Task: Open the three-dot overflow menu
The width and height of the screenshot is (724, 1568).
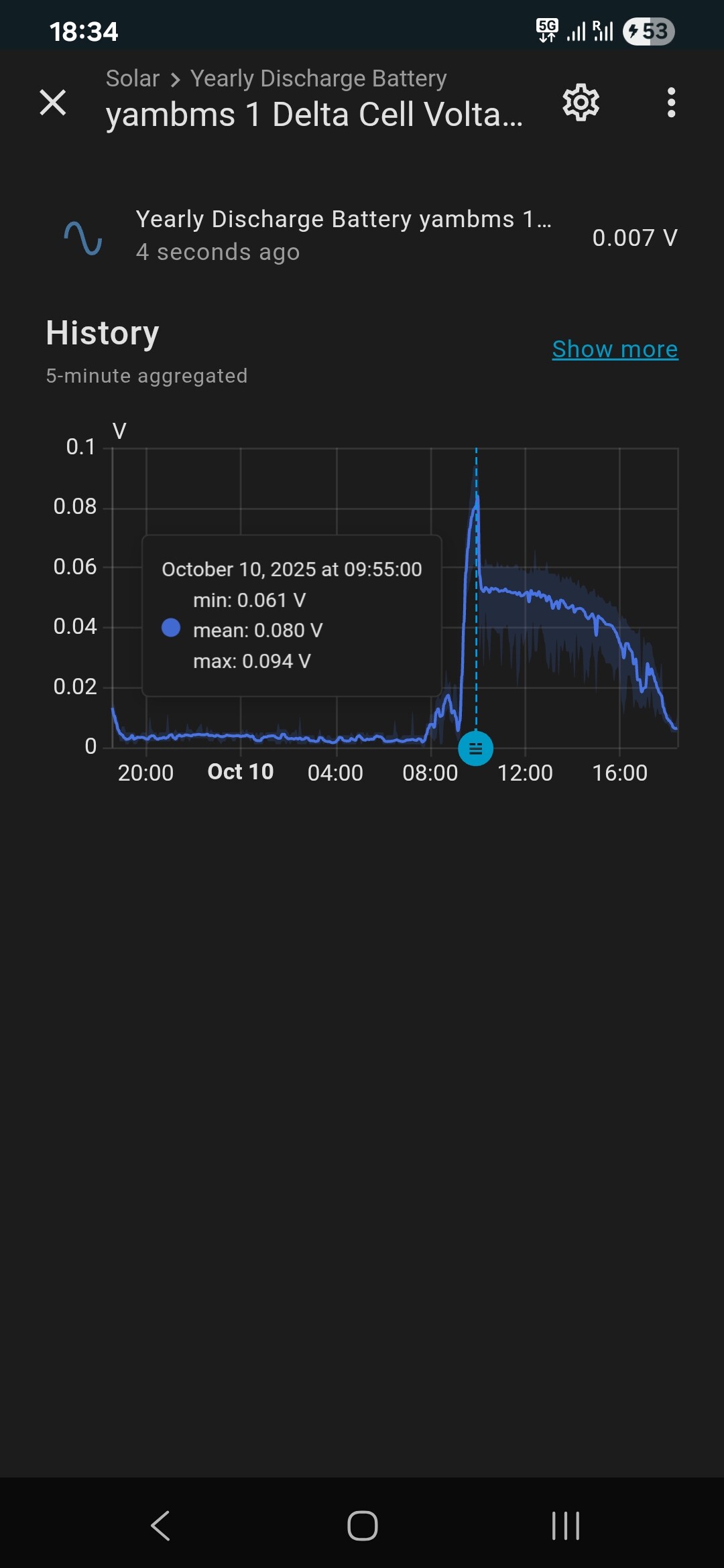Action: [x=671, y=103]
